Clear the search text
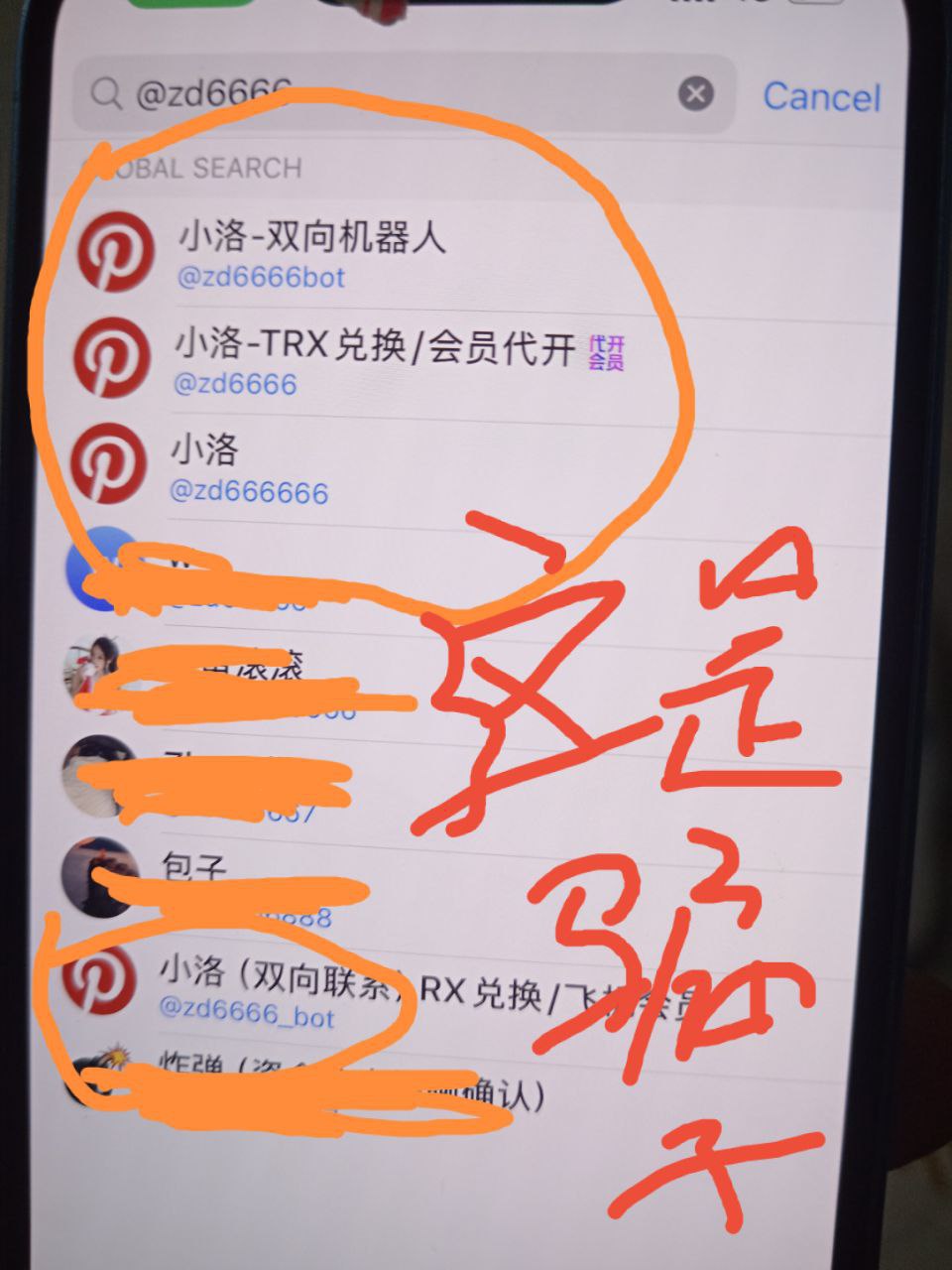The image size is (952, 1270). click(696, 94)
